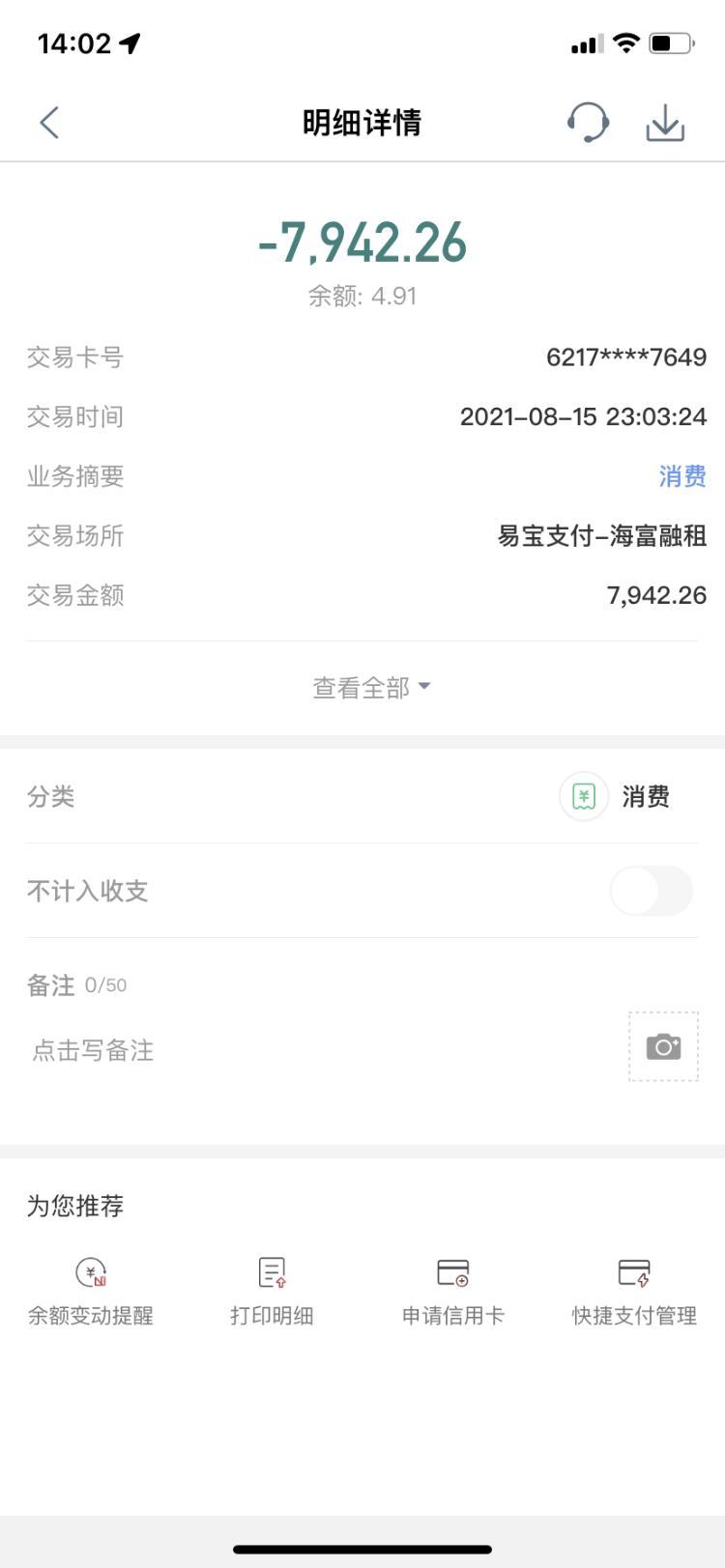Open 打印明细
Viewport: 725px width, 1568px height.
pos(272,1292)
